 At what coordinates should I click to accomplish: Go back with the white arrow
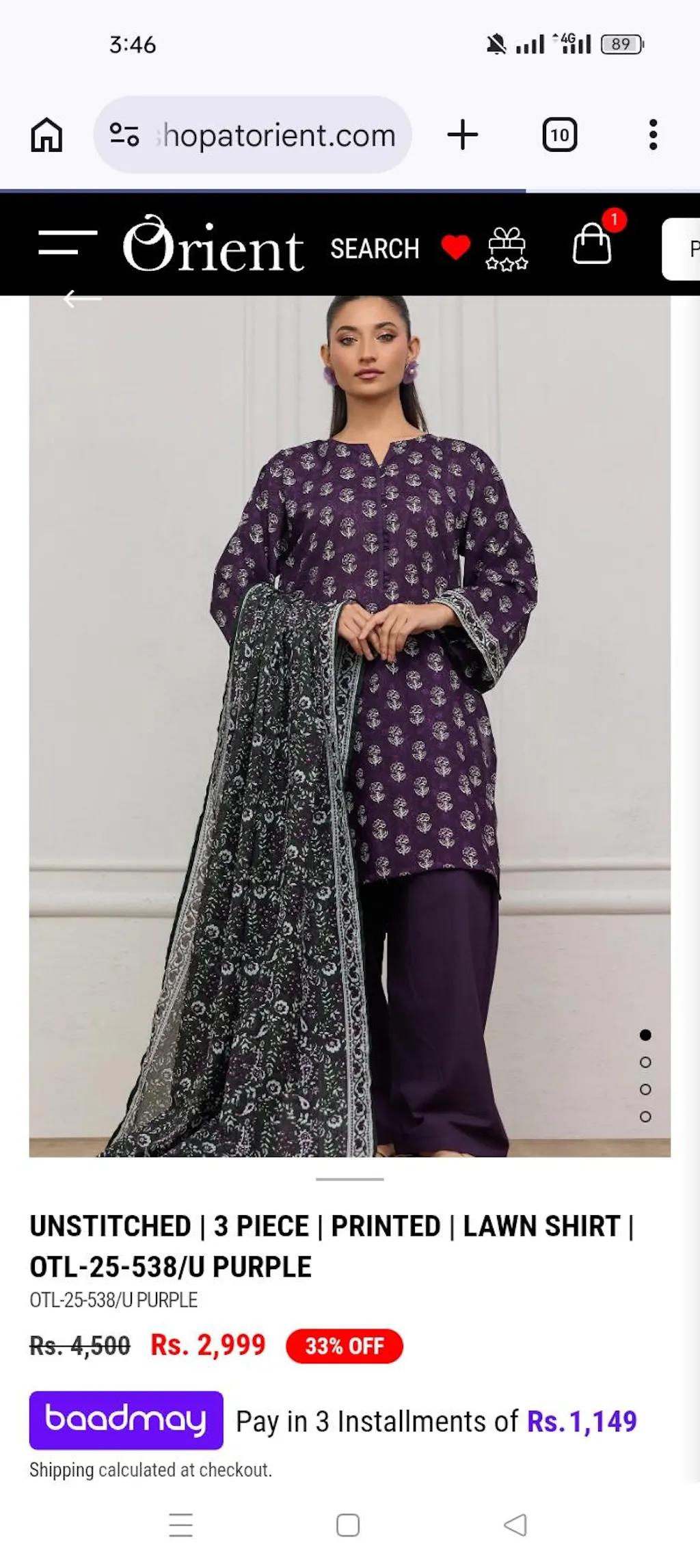pos(82,299)
